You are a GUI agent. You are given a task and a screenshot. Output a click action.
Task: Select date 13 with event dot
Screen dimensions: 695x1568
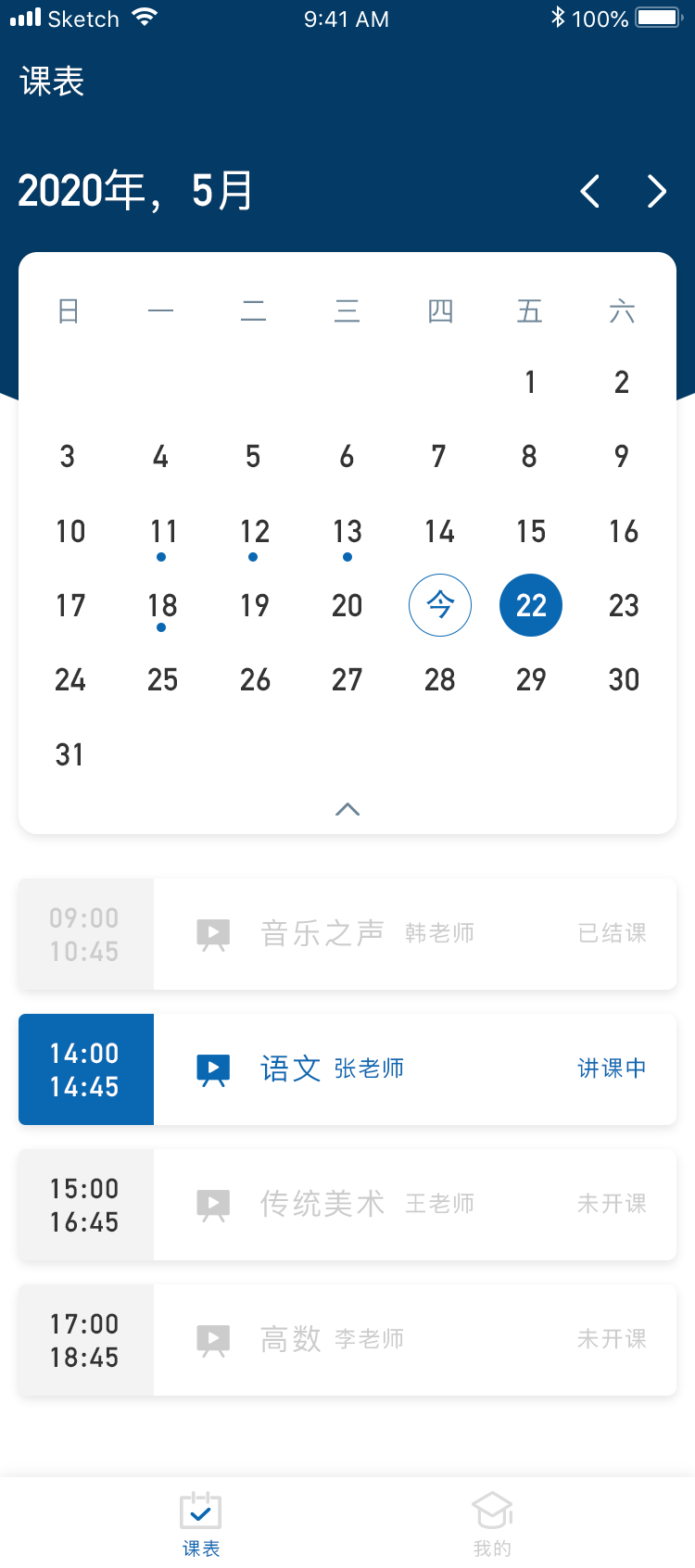347,531
